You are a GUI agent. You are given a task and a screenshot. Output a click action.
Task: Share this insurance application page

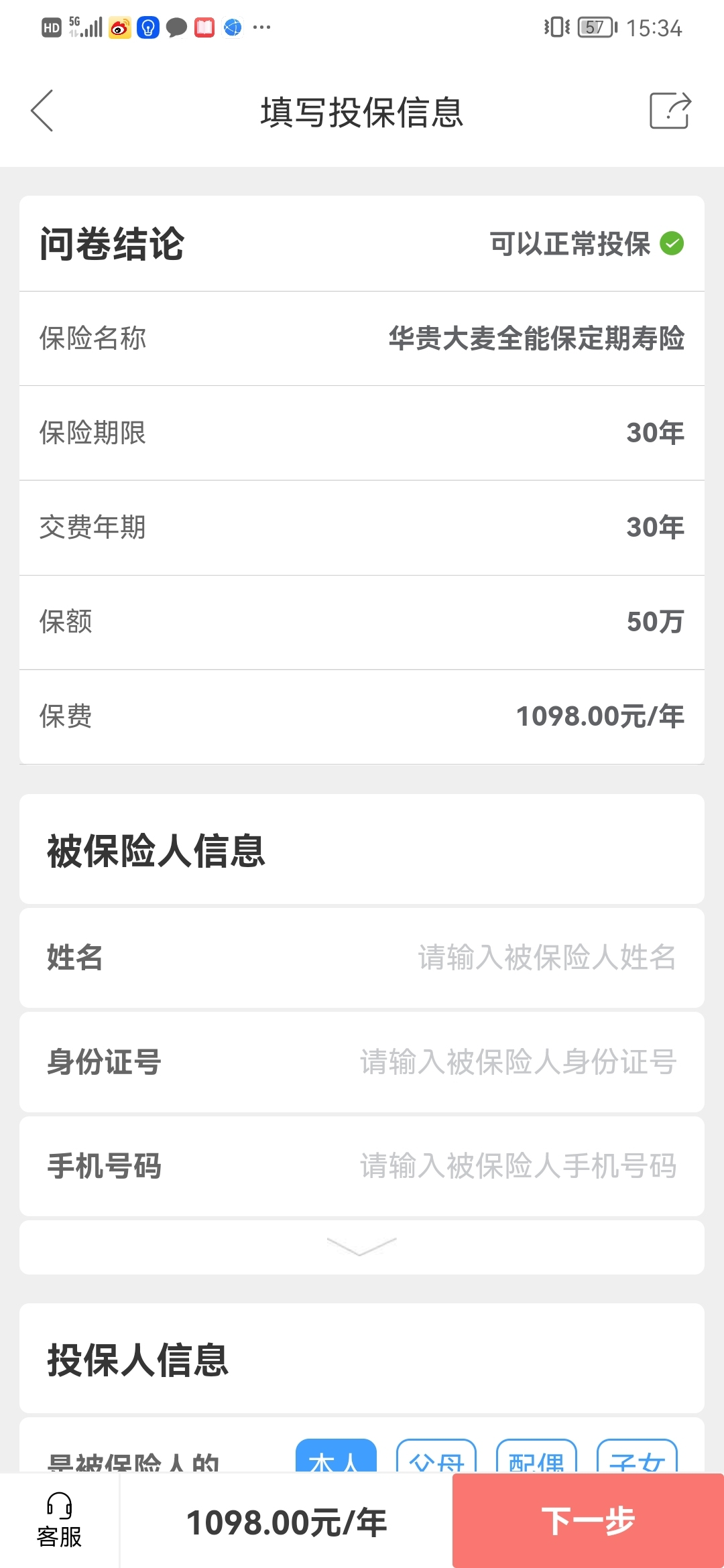click(x=670, y=111)
